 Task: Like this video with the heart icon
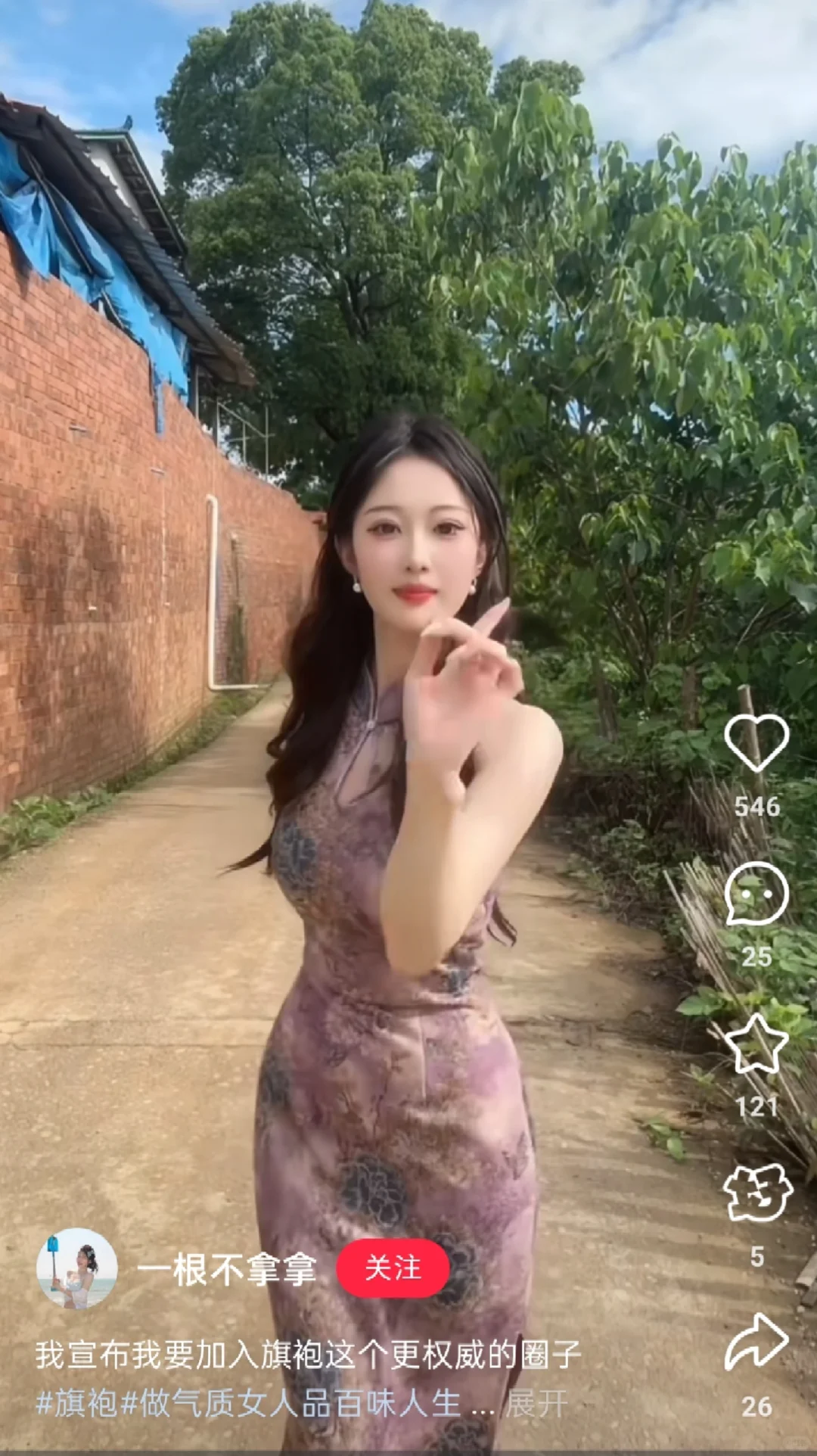(756, 743)
